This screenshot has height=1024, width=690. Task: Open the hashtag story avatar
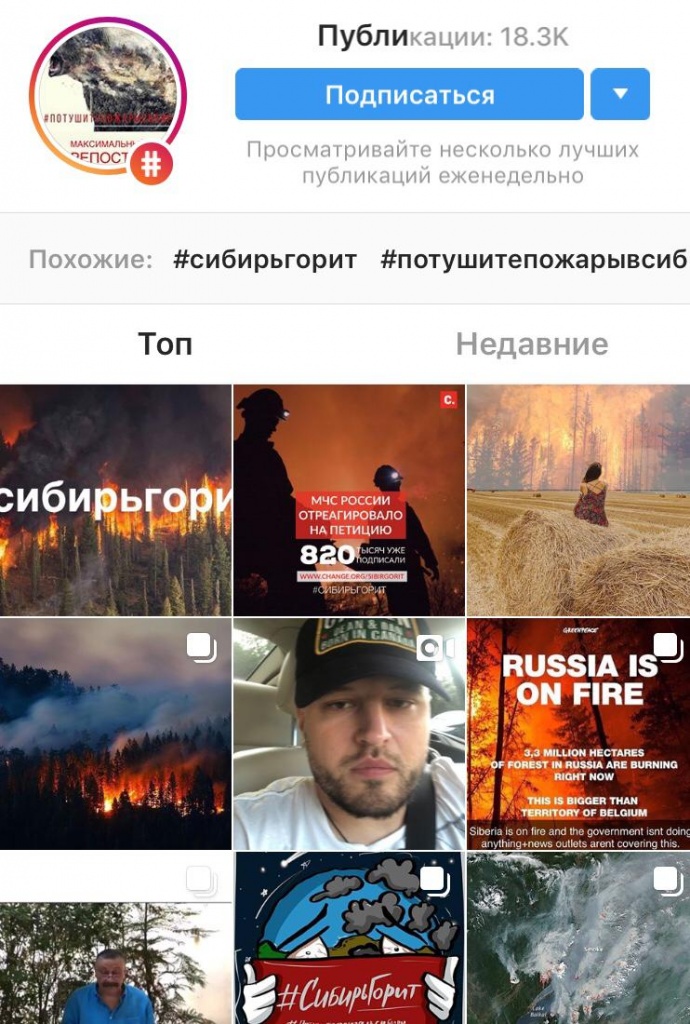[x=108, y=96]
